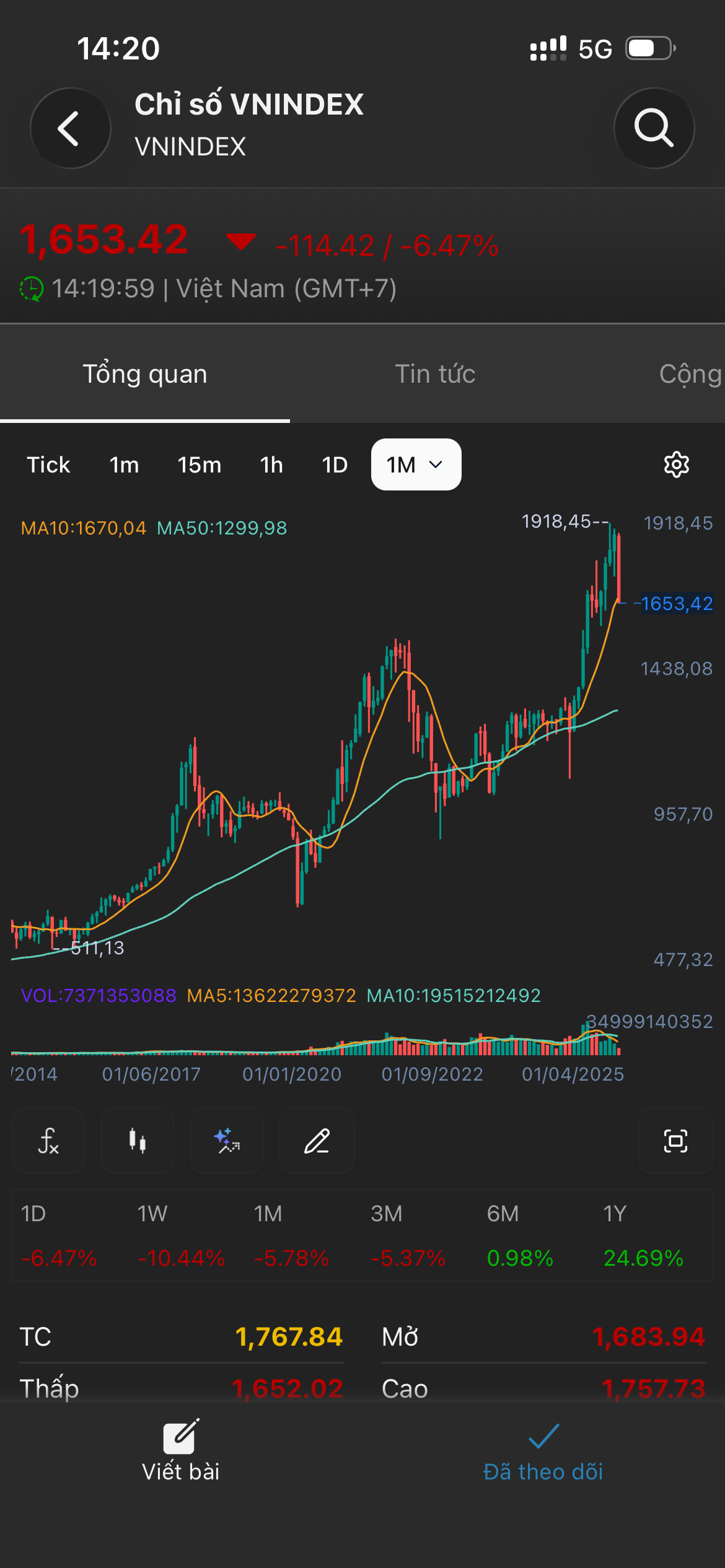
Task: Choose the 1h chart interval
Action: click(x=271, y=465)
